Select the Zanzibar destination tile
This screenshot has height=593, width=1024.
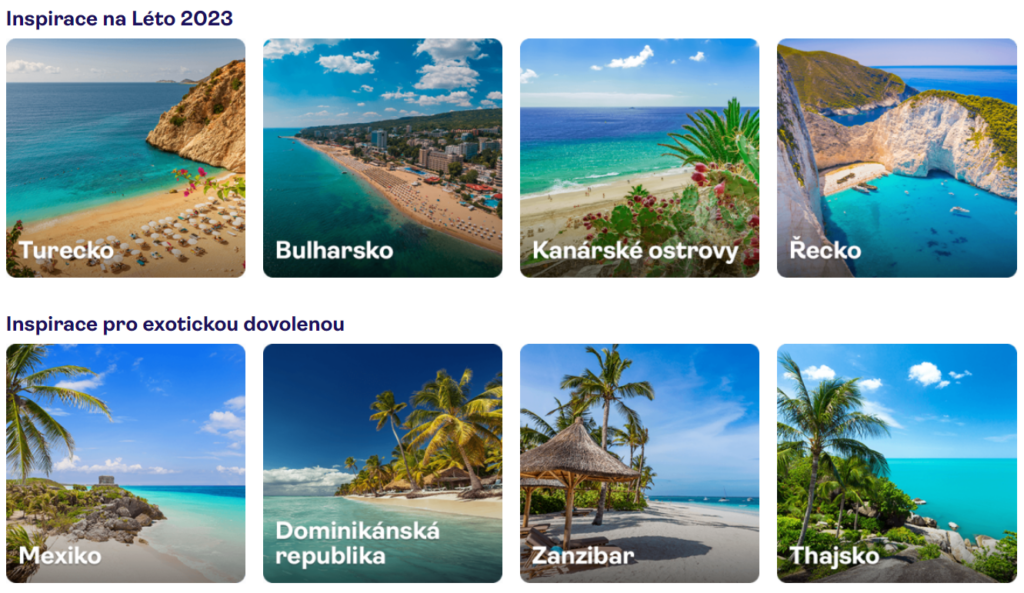[x=639, y=463]
